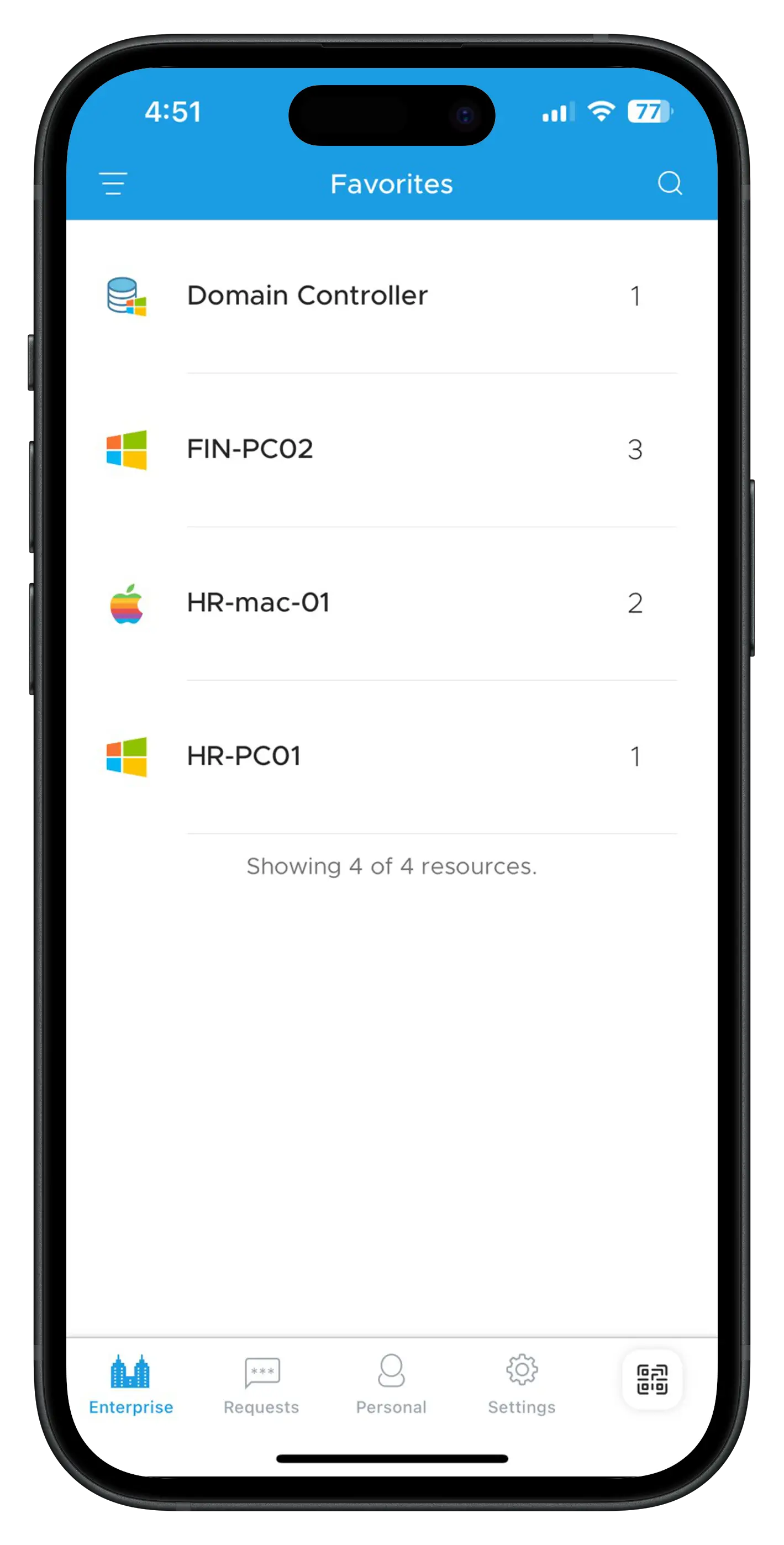Open the search icon in the header
Screen dimensions: 784x1545
pos(670,183)
